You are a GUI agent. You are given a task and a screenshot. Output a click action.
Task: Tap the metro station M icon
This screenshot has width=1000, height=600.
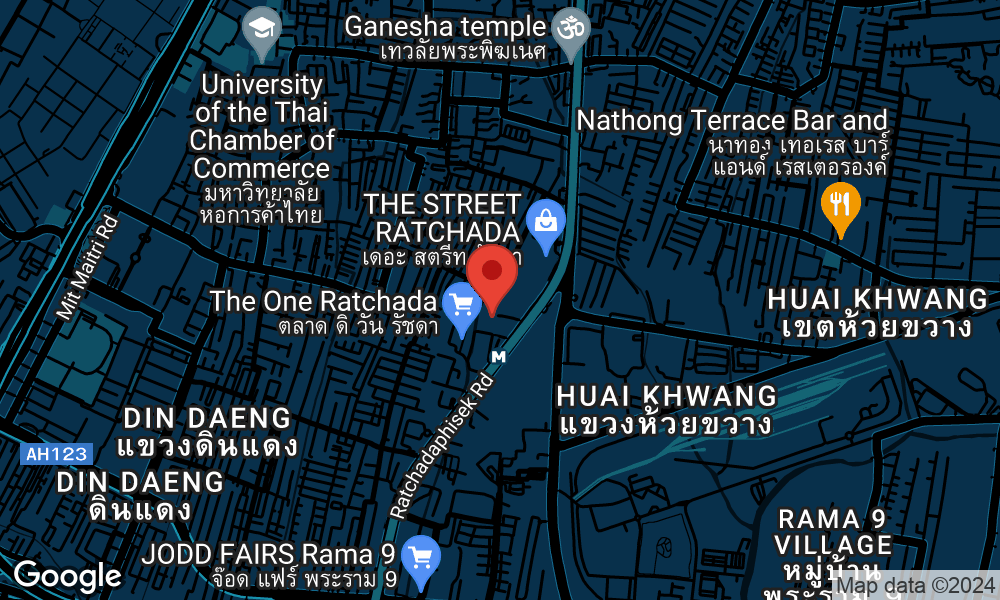pos(498,355)
